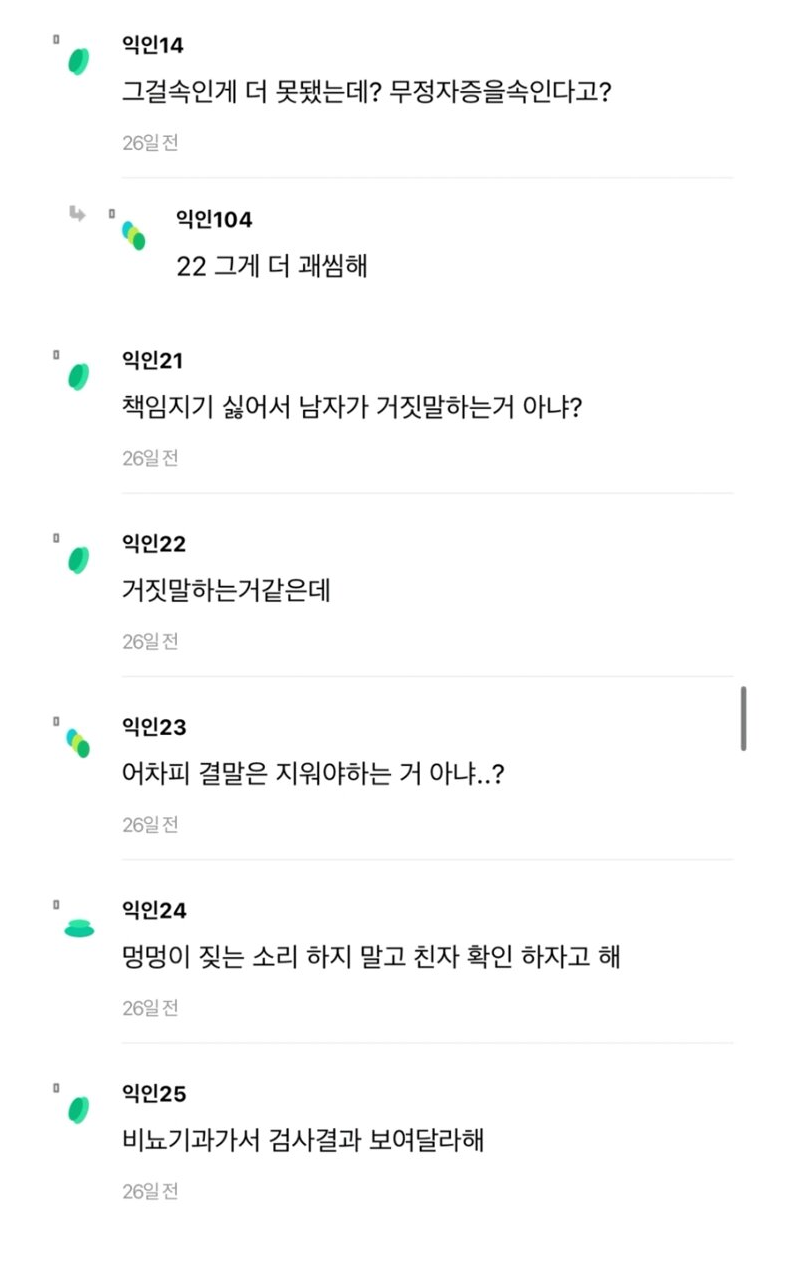Image resolution: width=791 pixels, height=1283 pixels.
Task: Click 익인21's green profile avatar
Action: (77, 376)
